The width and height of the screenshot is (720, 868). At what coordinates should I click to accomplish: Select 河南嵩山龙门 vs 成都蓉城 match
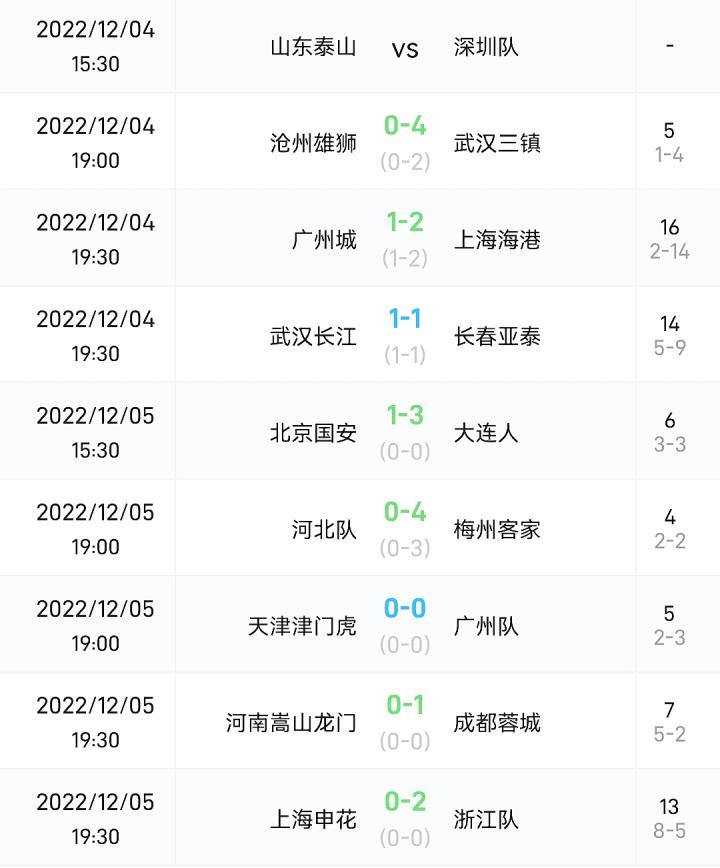point(405,722)
